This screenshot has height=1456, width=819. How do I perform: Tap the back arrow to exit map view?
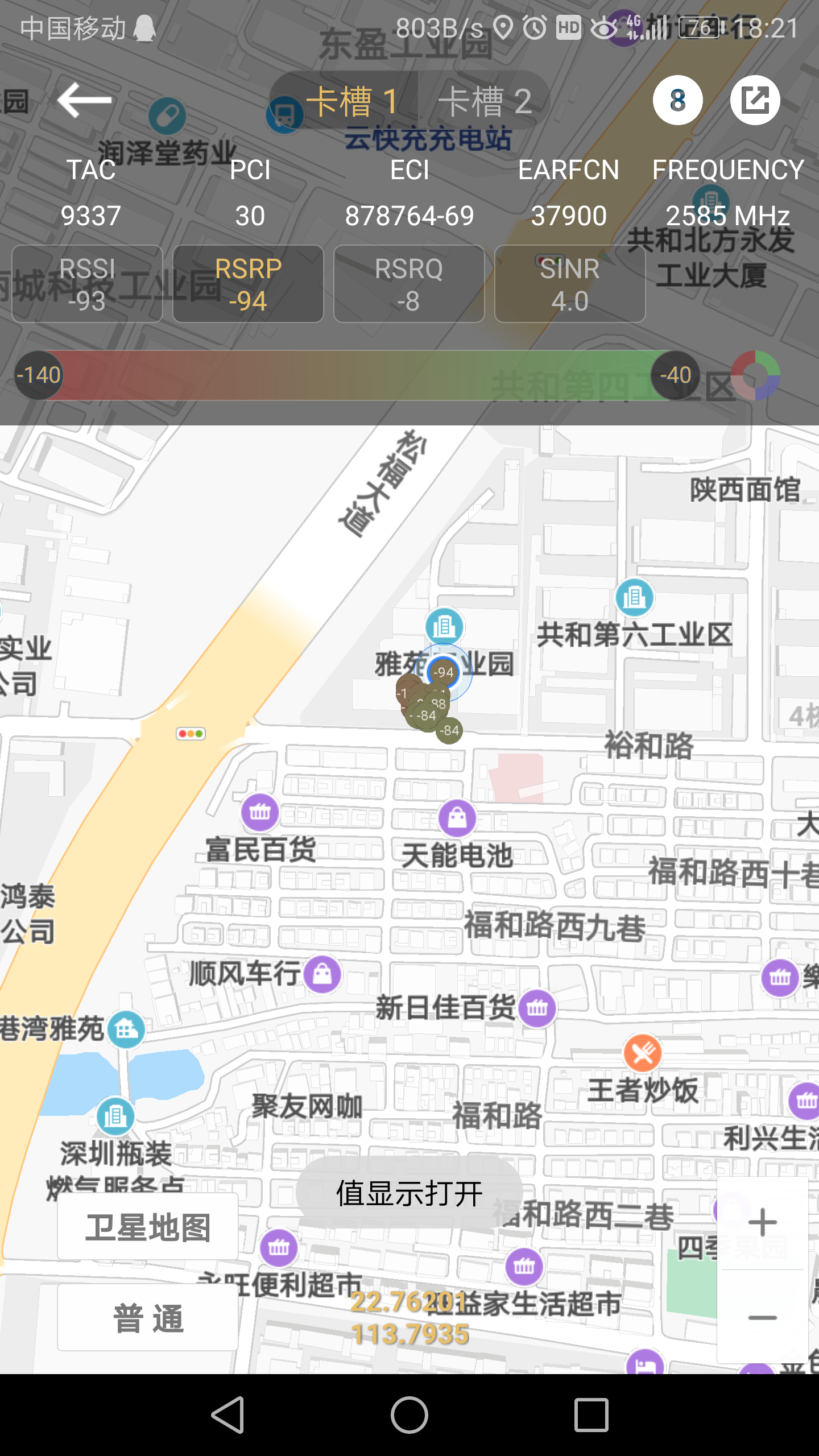click(85, 100)
